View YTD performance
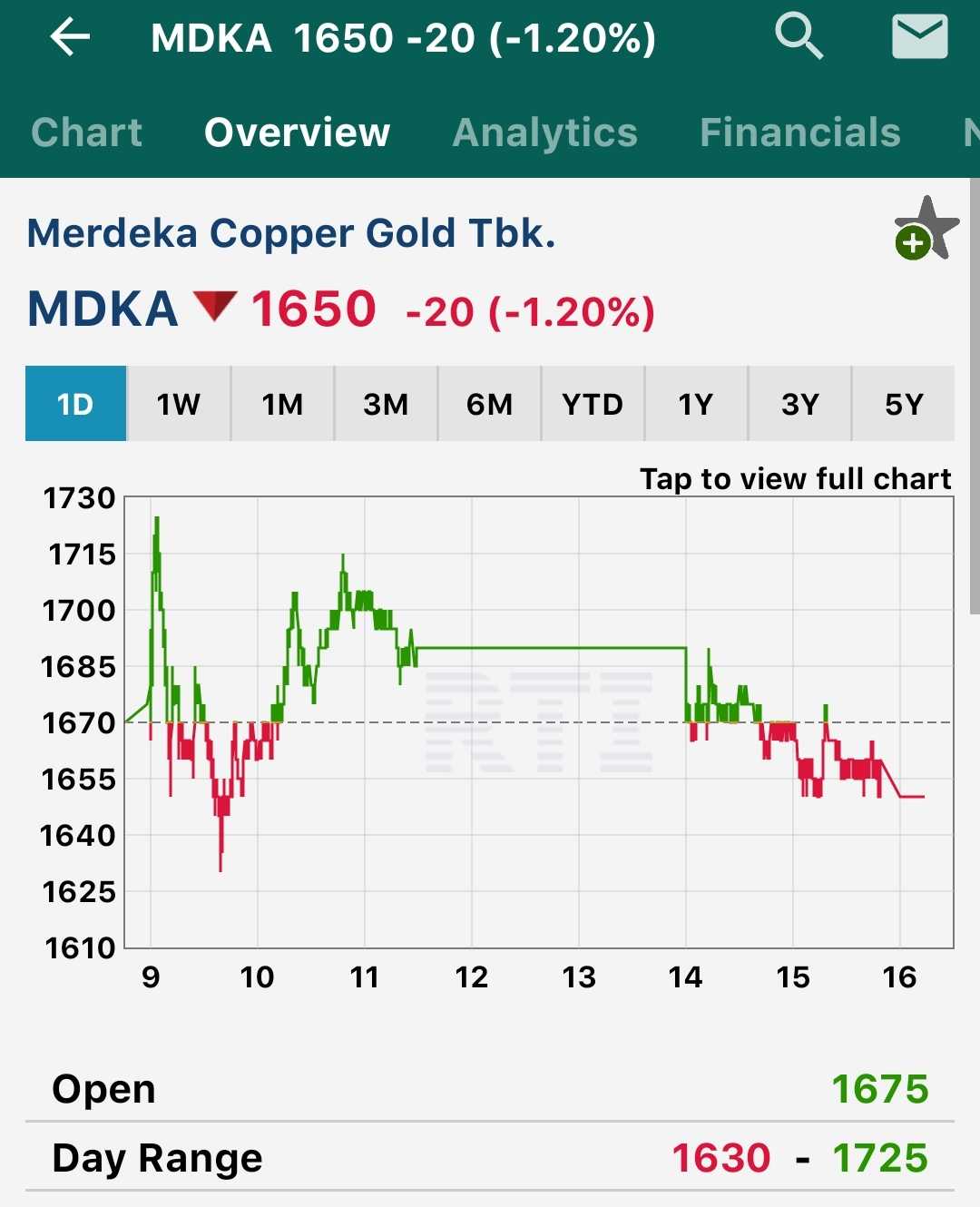 (593, 405)
